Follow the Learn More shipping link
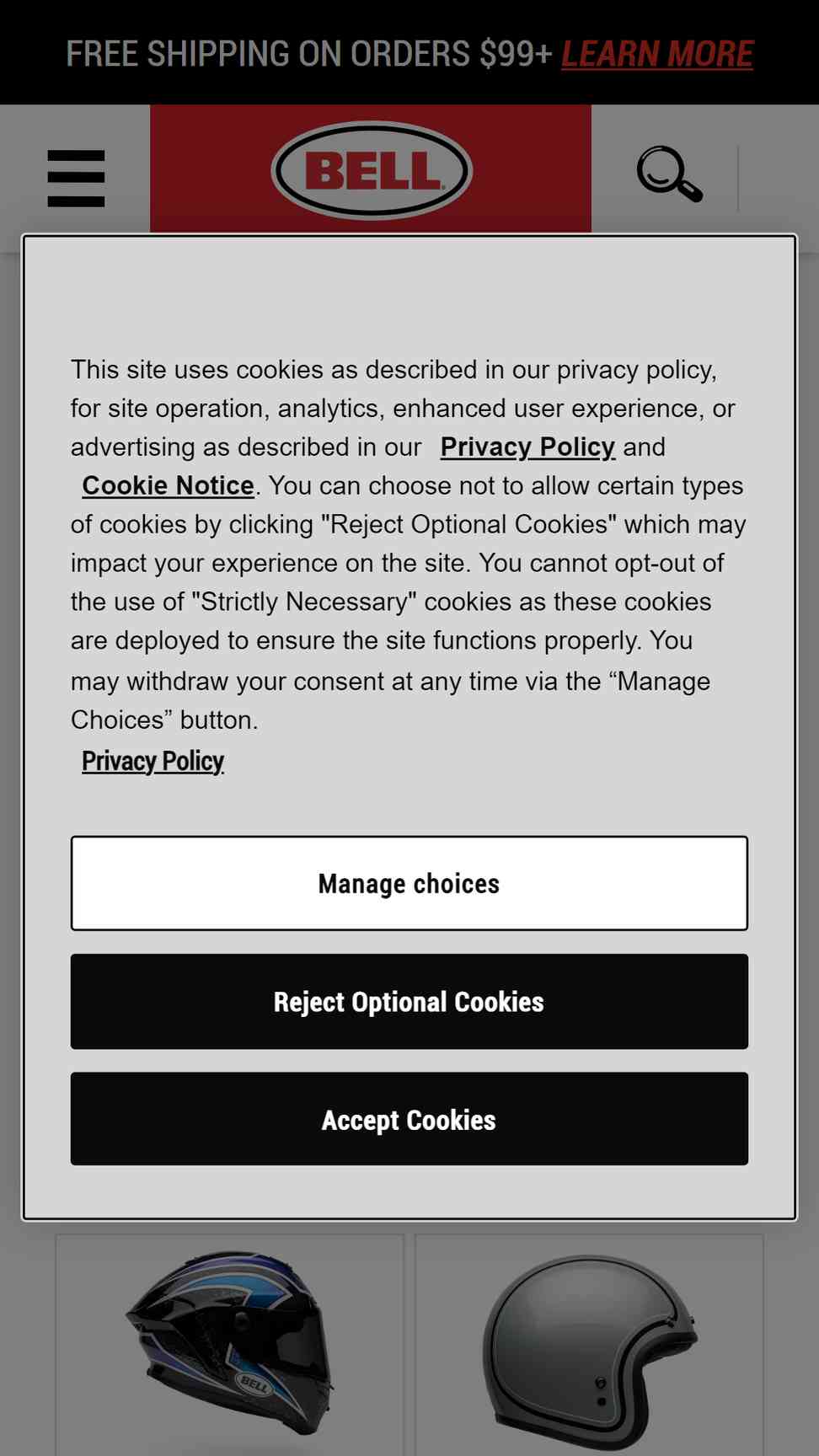Image resolution: width=819 pixels, height=1456 pixels. (657, 53)
